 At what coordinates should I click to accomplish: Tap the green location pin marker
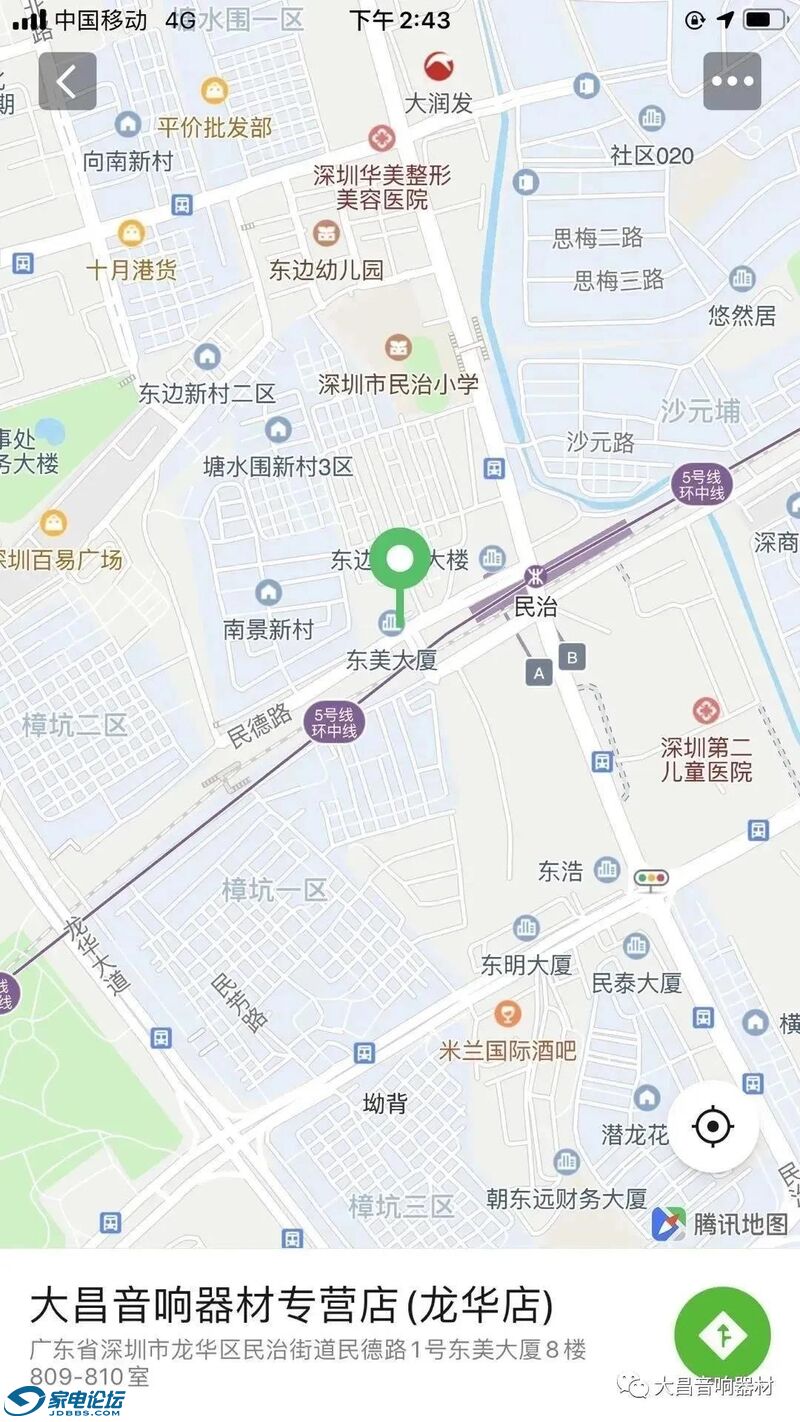(400, 560)
